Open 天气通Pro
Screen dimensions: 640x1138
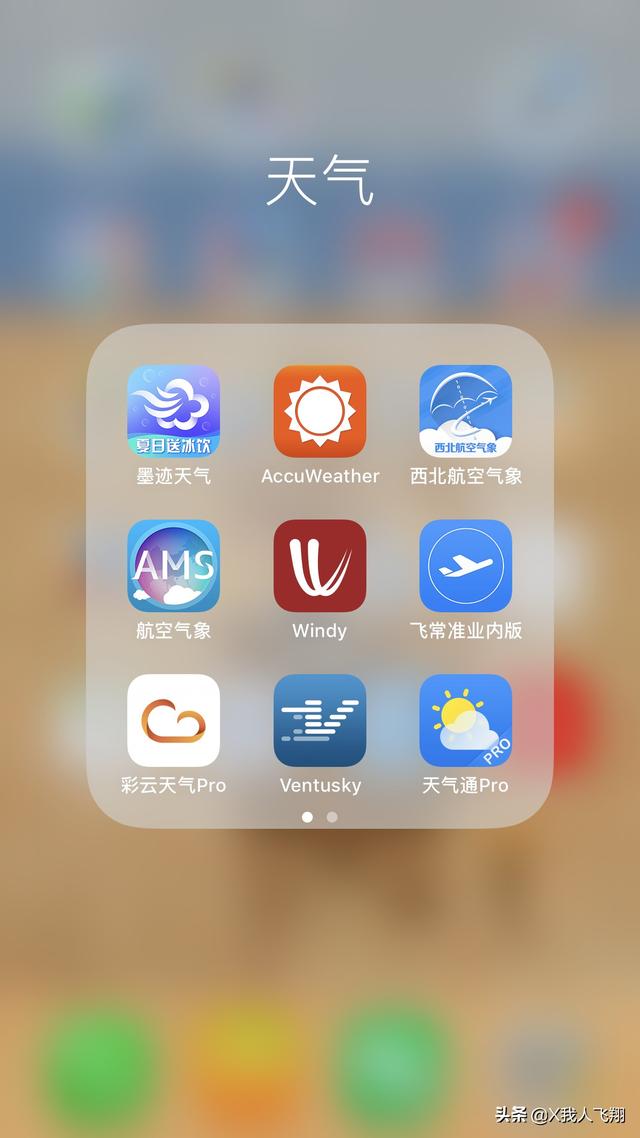click(x=466, y=720)
